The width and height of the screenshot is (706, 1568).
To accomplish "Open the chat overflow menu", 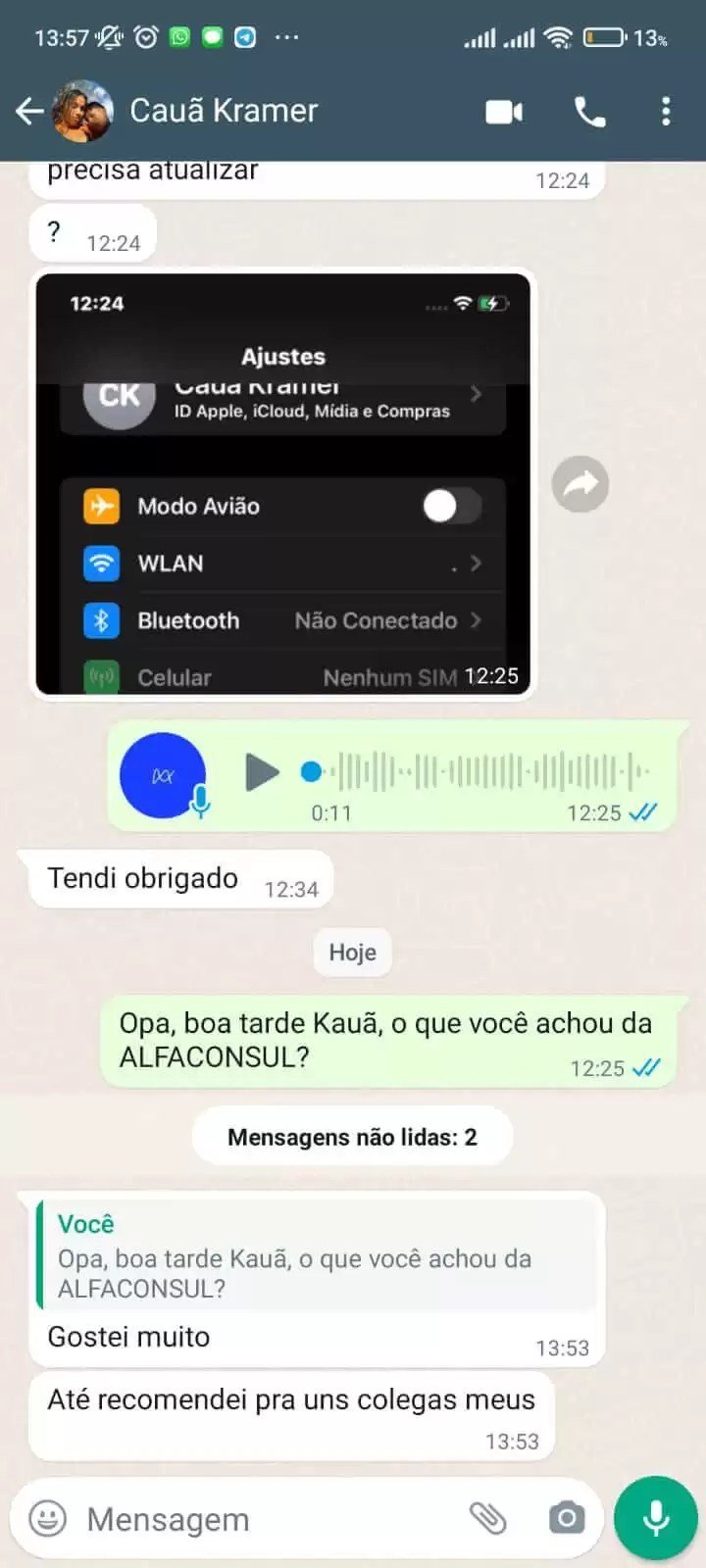I will [x=666, y=112].
